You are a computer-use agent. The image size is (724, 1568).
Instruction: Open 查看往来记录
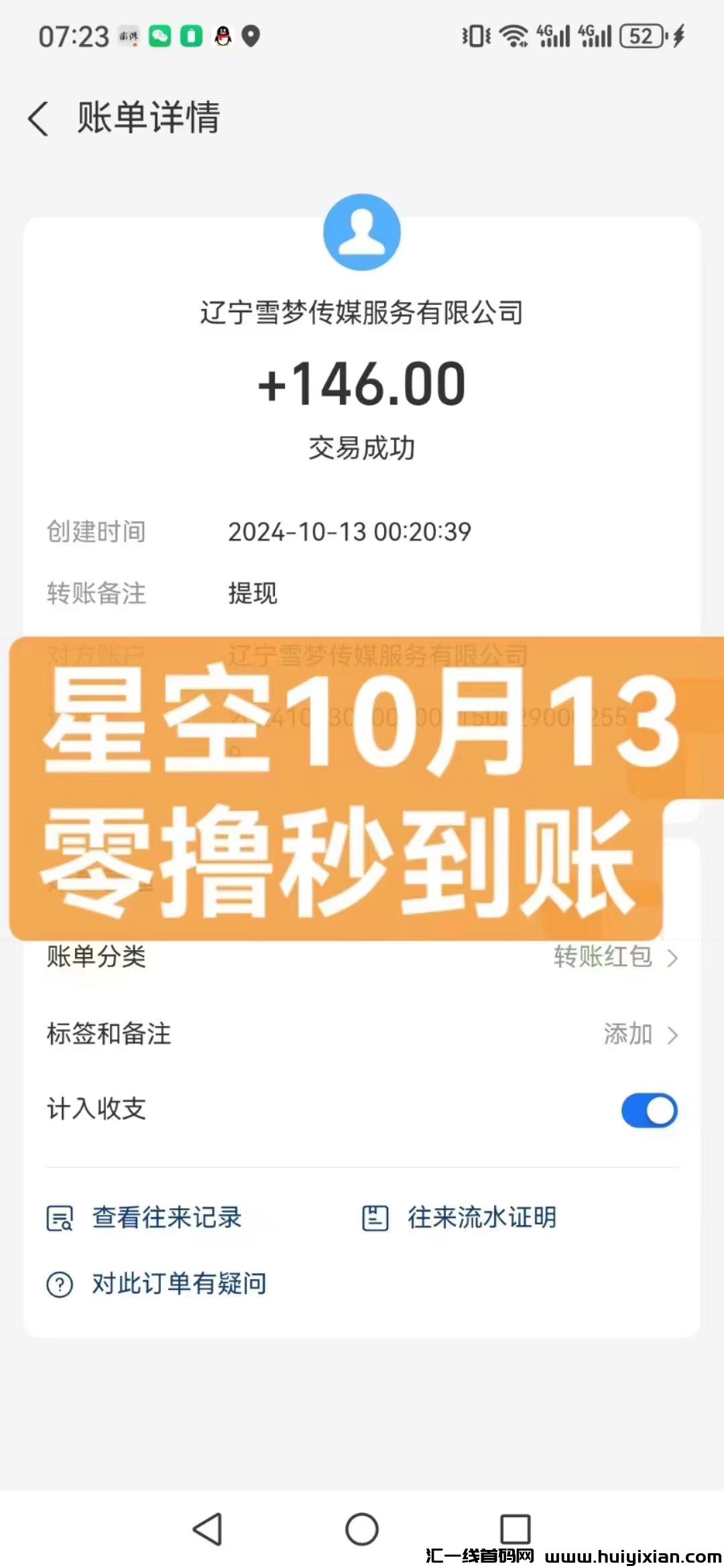tap(166, 1219)
